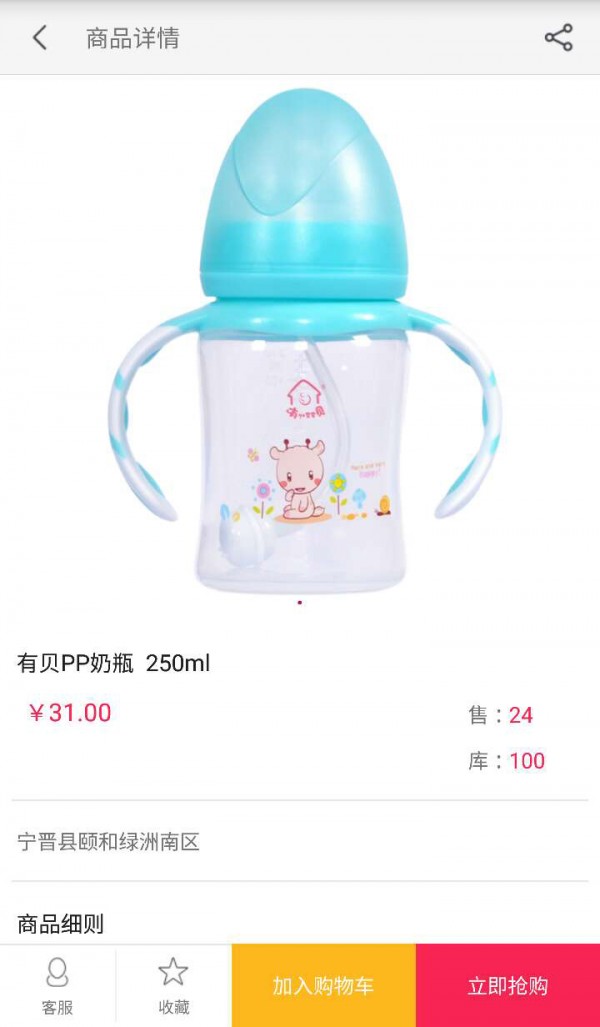The image size is (600, 1027).
Task: Contact 客服 customer service
Action: point(57,985)
